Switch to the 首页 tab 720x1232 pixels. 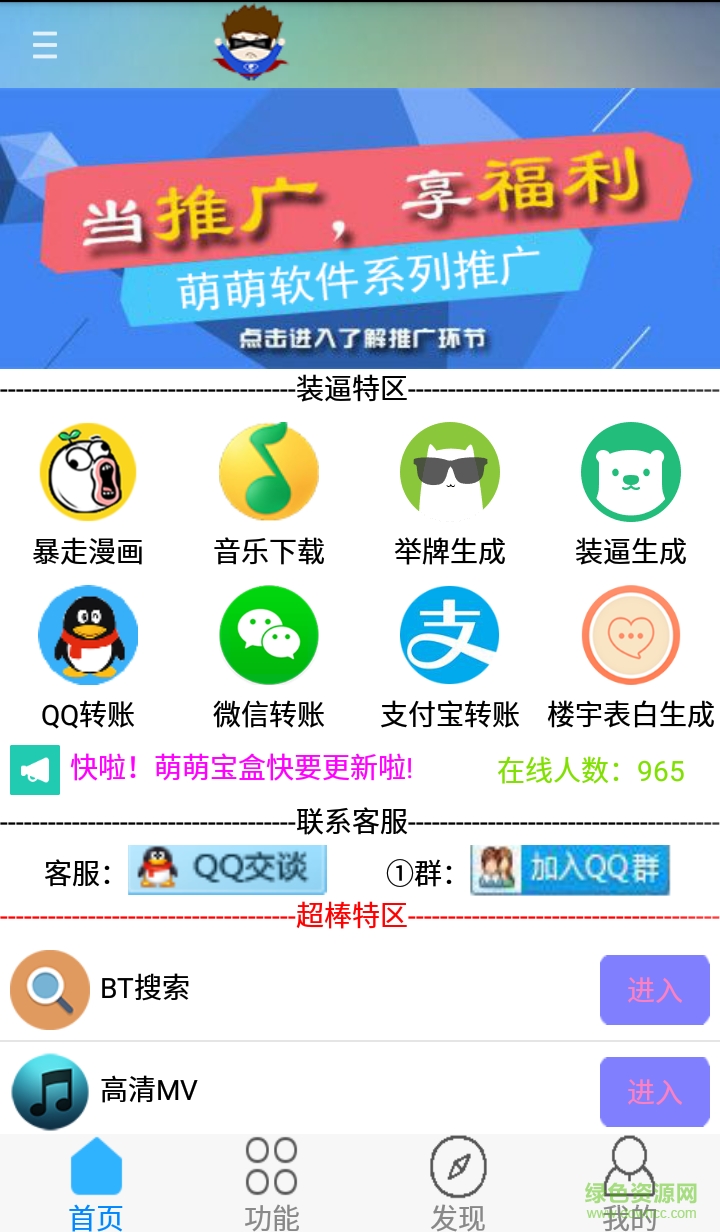tap(96, 1185)
